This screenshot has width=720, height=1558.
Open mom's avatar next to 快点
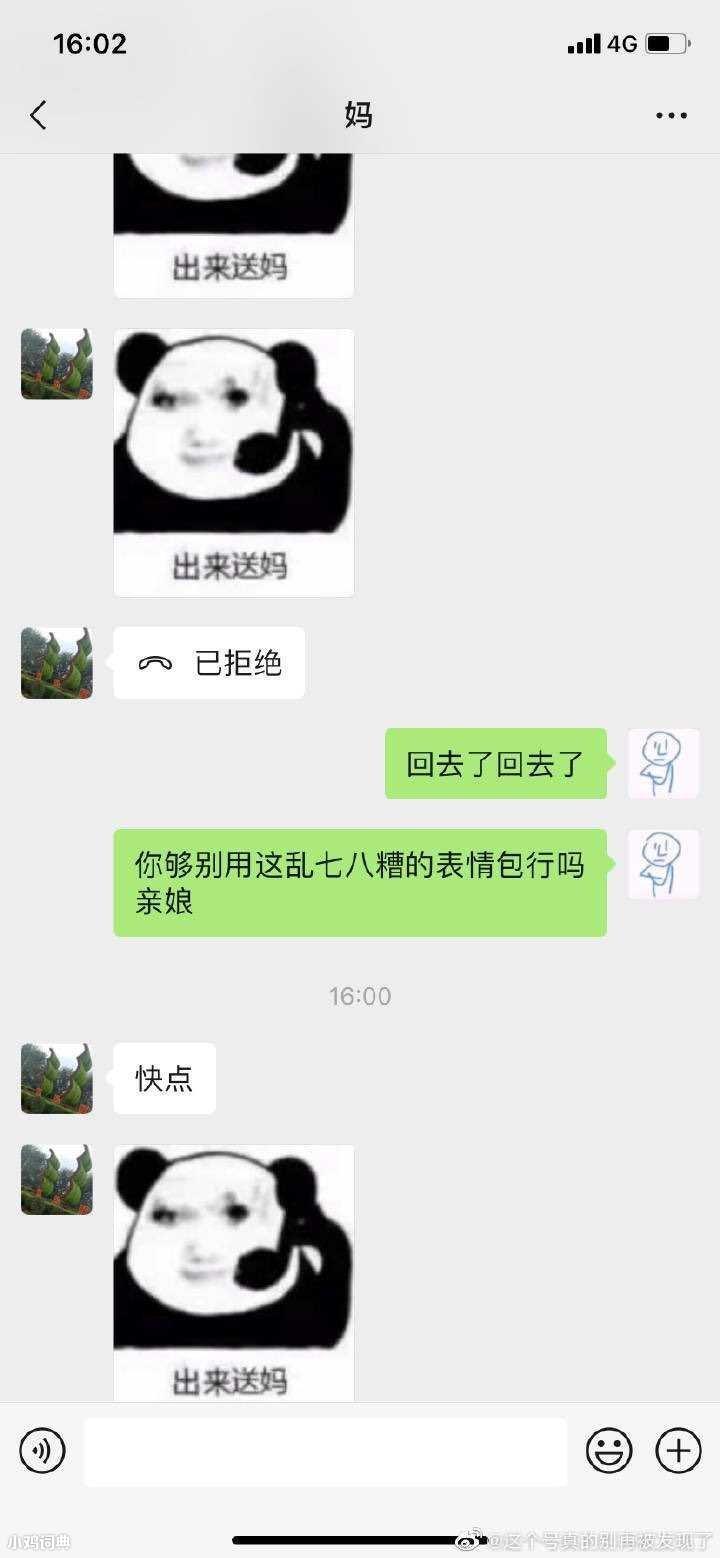coord(57,1079)
